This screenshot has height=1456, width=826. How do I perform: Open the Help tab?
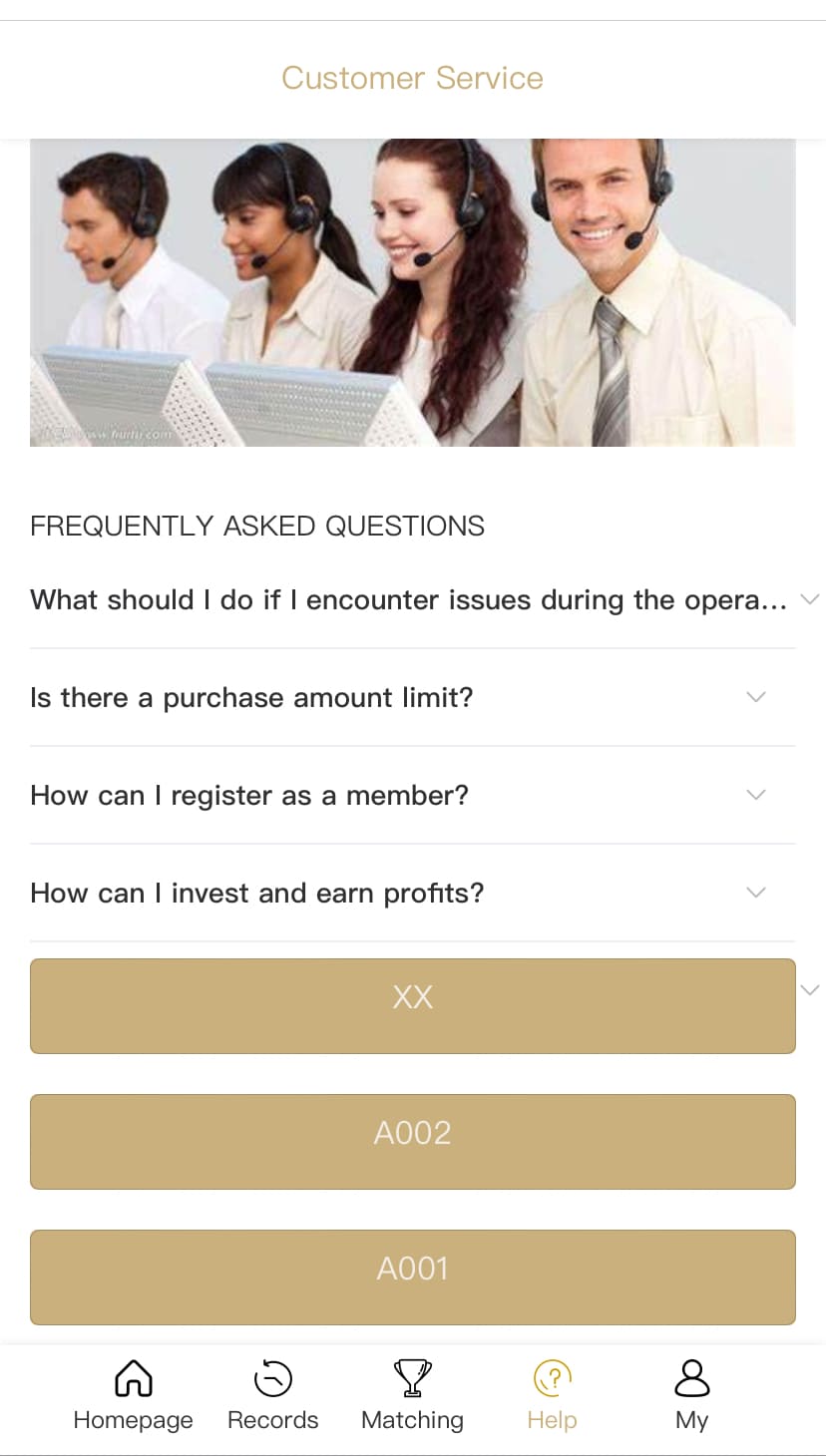[552, 1396]
